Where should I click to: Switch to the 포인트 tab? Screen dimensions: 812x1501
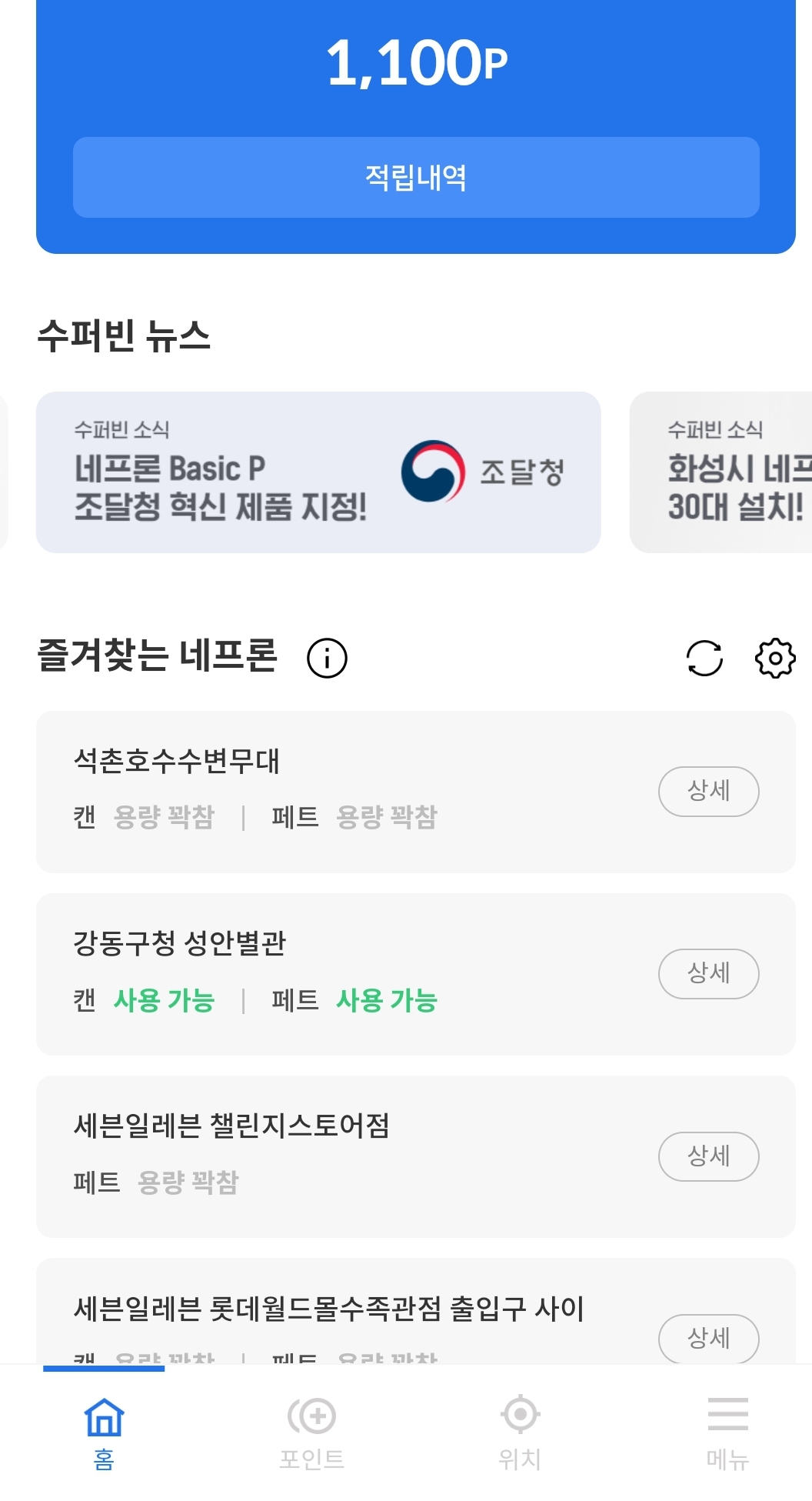pos(311,1433)
